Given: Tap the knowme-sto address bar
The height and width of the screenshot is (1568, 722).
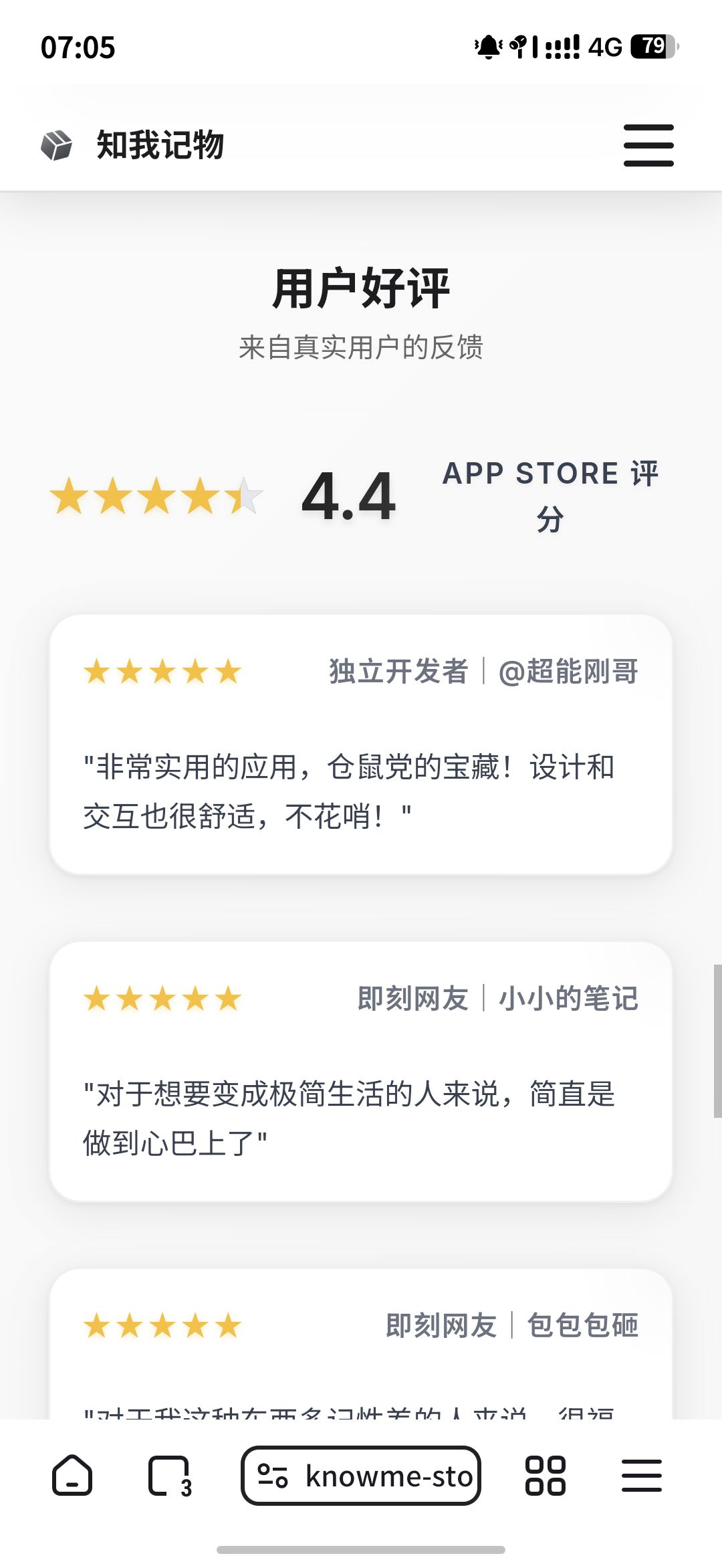Looking at the screenshot, I should point(361,1476).
